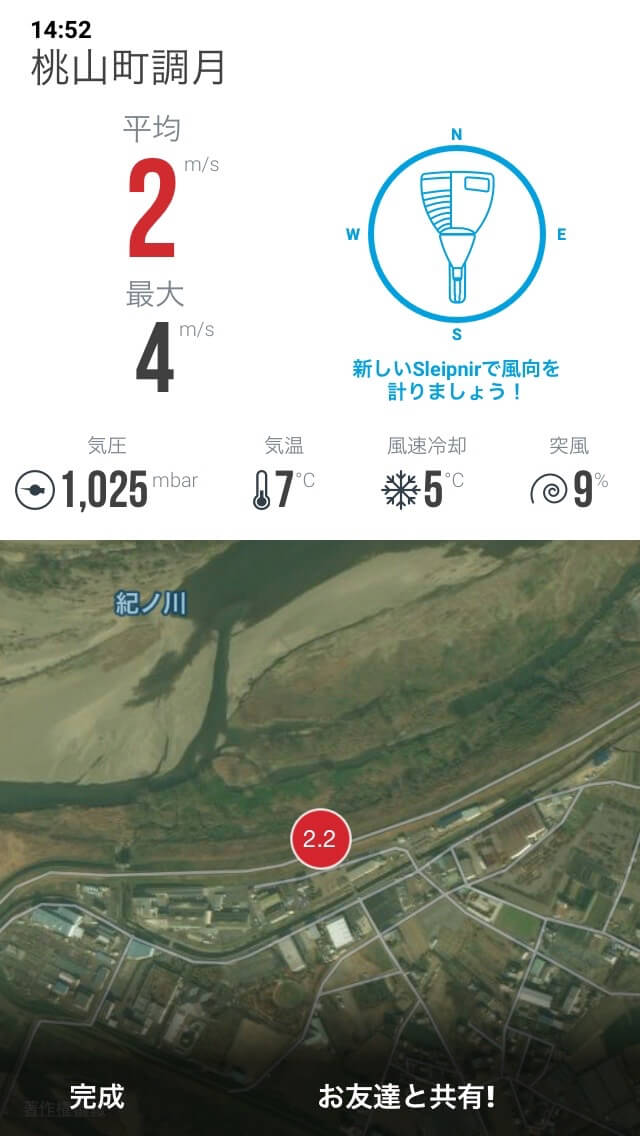The height and width of the screenshot is (1136, 640).
Task: Share the measurement via お友達と共有!
Action: point(407,1096)
